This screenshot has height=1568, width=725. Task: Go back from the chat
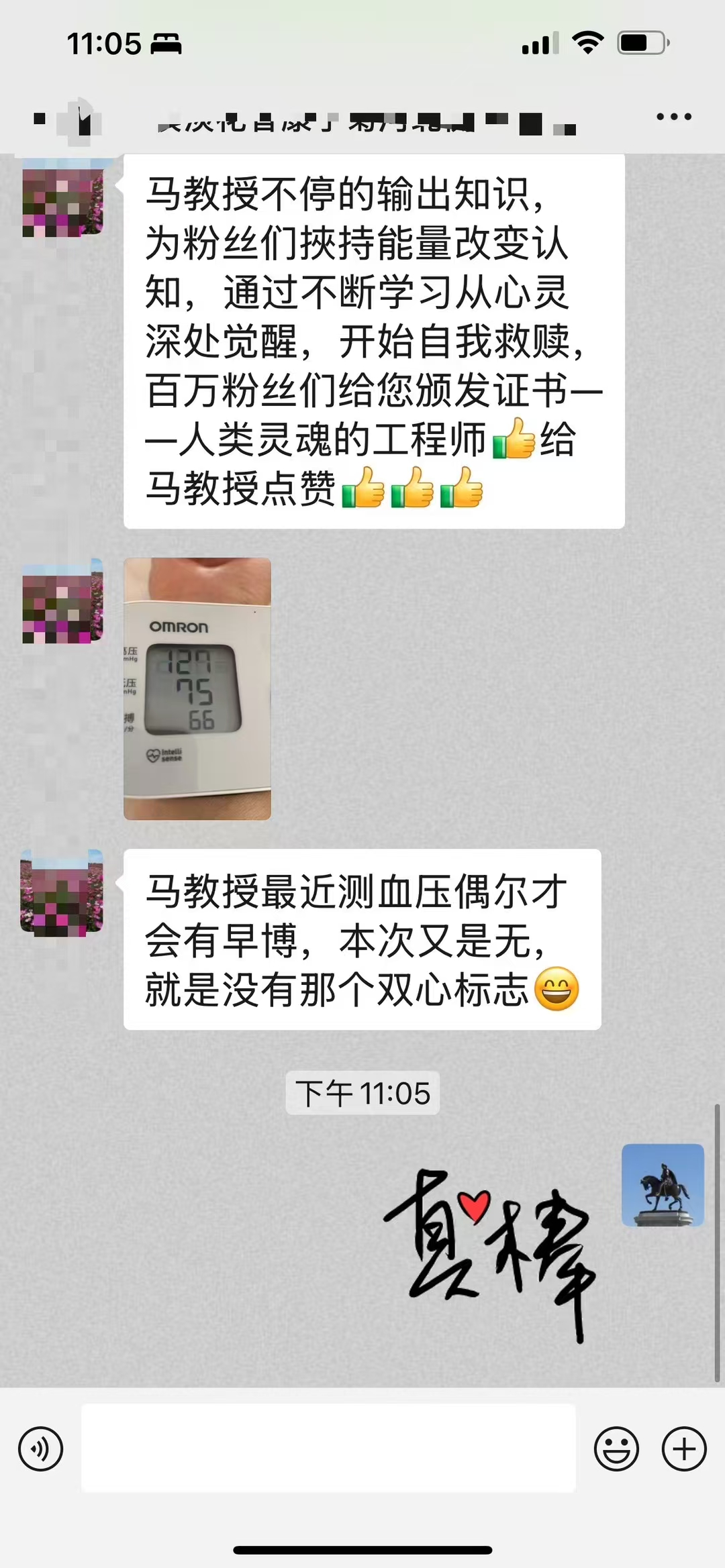40,119
